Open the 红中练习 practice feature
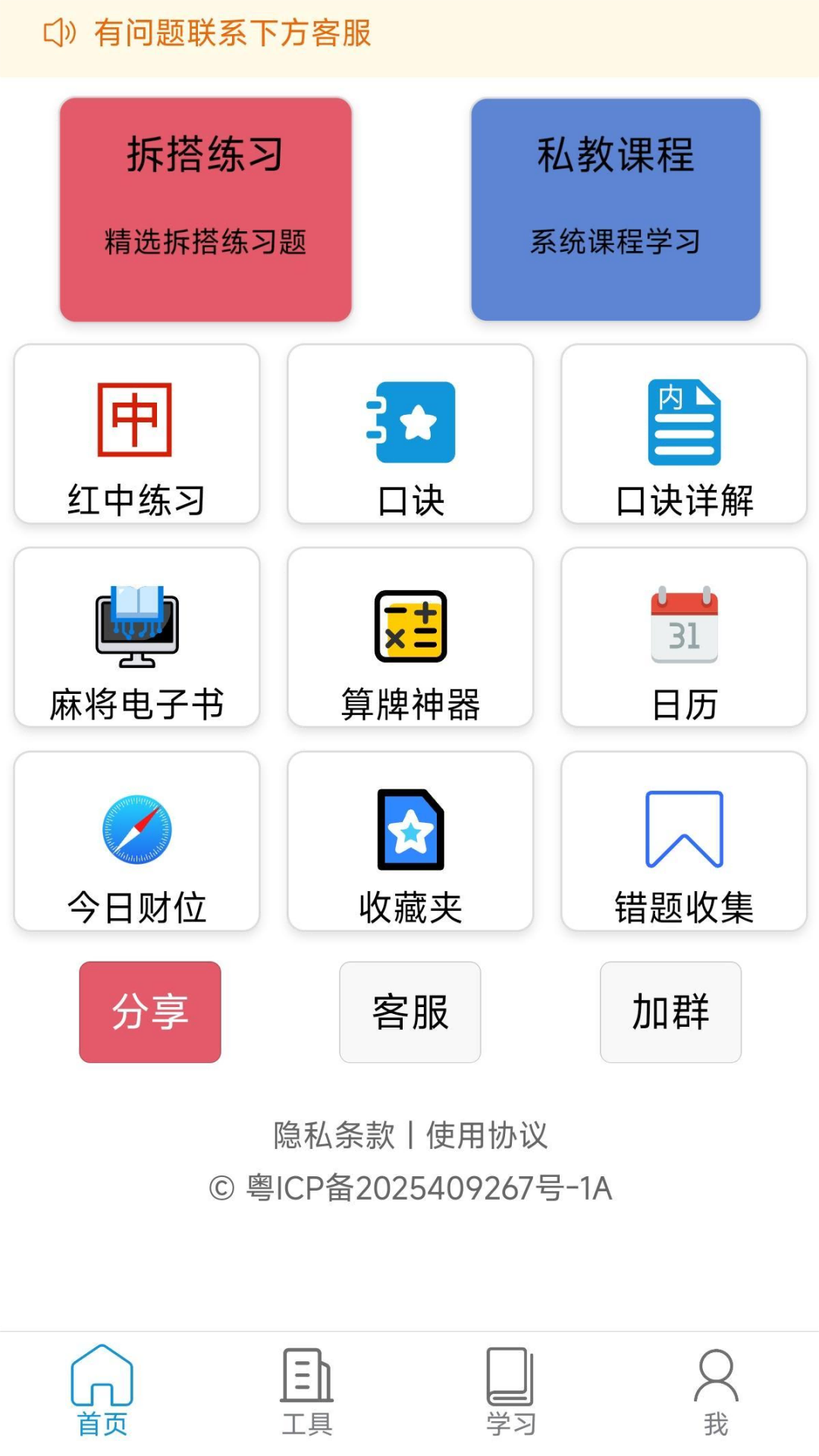Screen dimensions: 819x1456 tap(136, 434)
